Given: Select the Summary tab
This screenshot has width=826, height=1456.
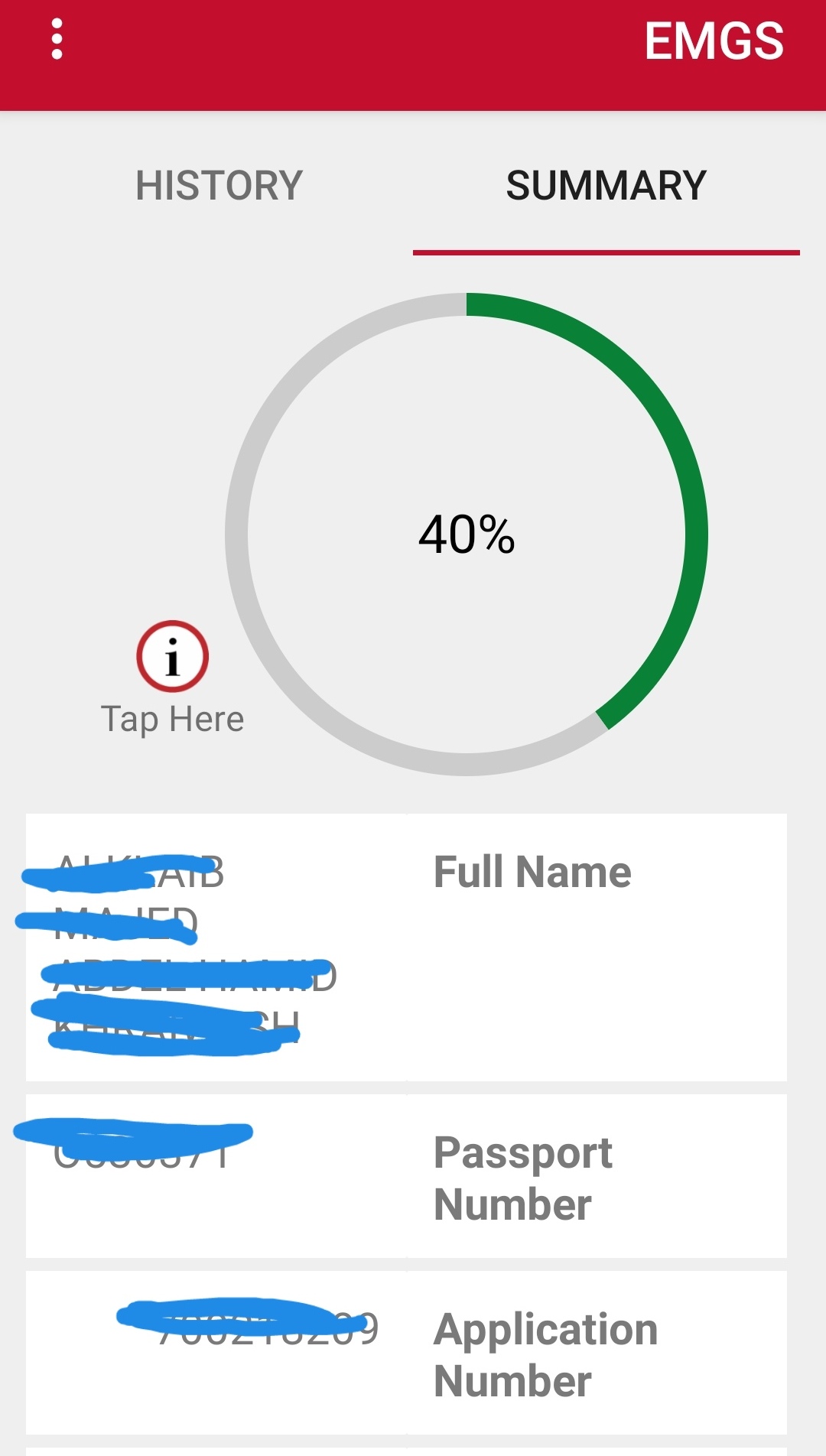Looking at the screenshot, I should (x=606, y=186).
